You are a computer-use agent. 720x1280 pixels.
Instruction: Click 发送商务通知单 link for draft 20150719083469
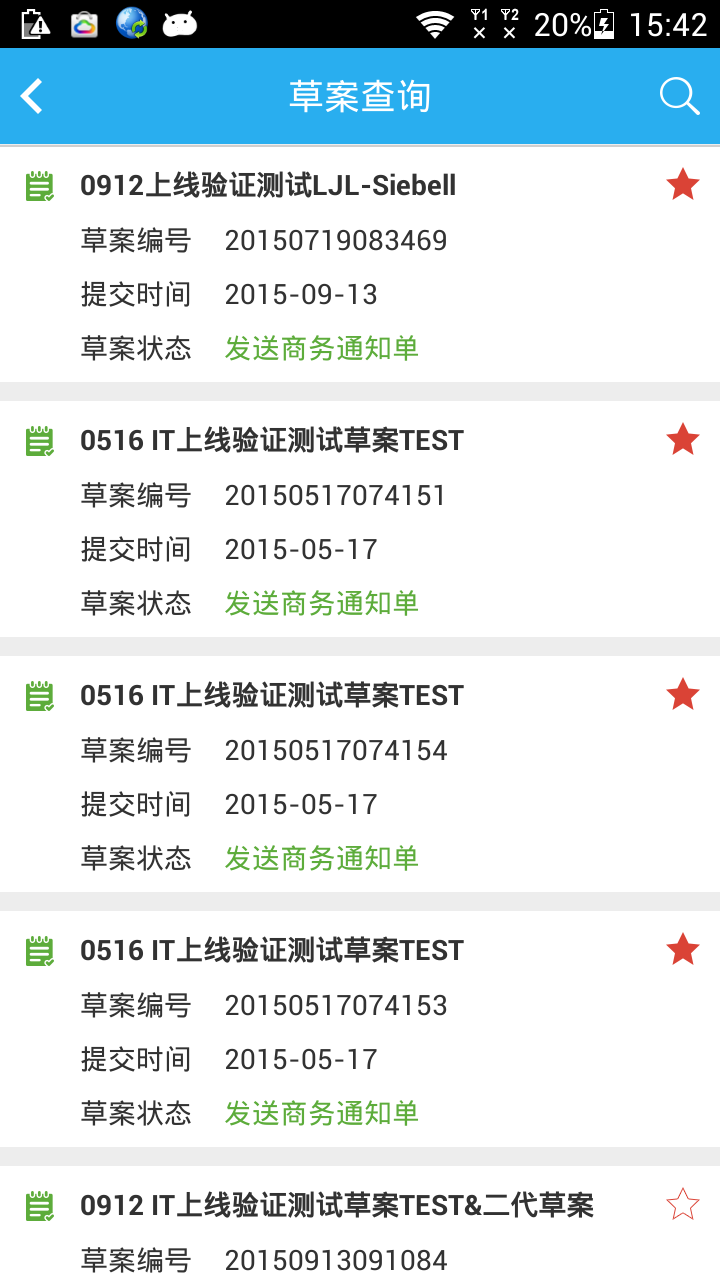[x=322, y=349]
